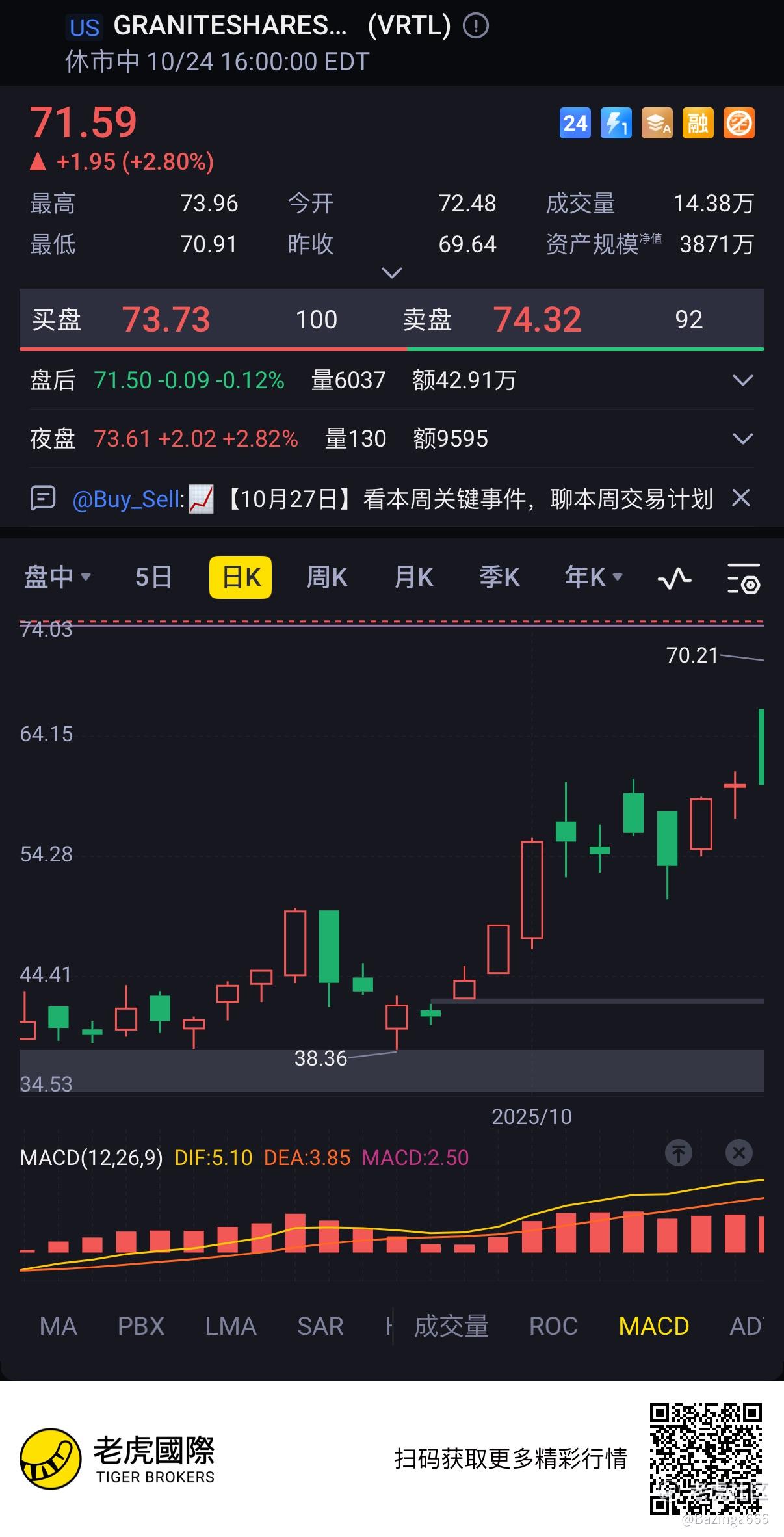Select the MA indicator
784x1537 pixels.
58,1326
